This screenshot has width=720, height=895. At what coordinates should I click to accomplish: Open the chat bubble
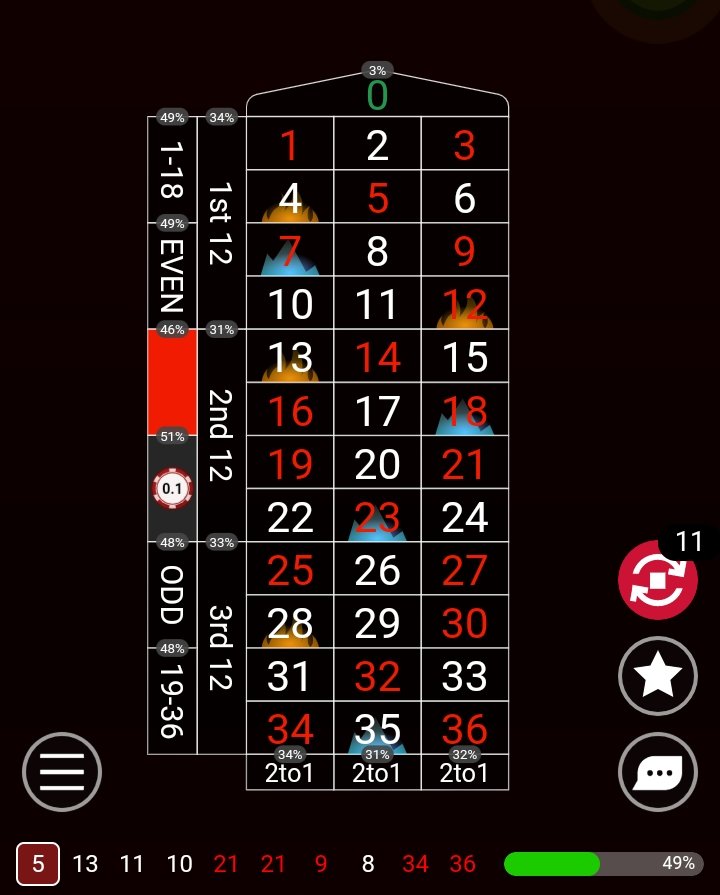[657, 772]
